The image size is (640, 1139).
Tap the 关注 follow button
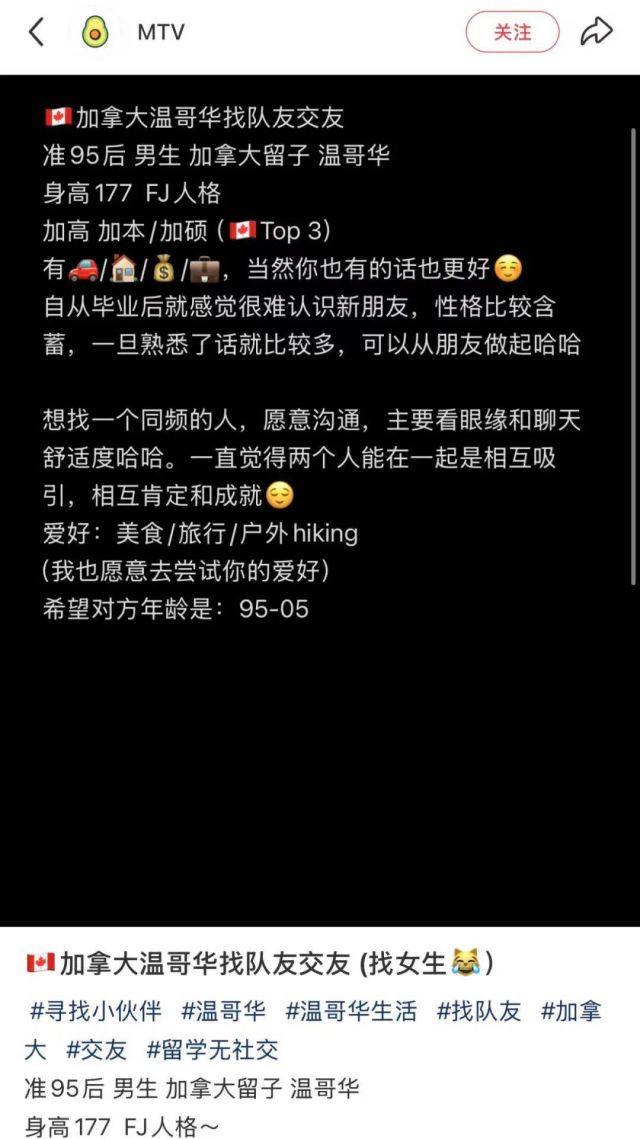click(x=512, y=33)
